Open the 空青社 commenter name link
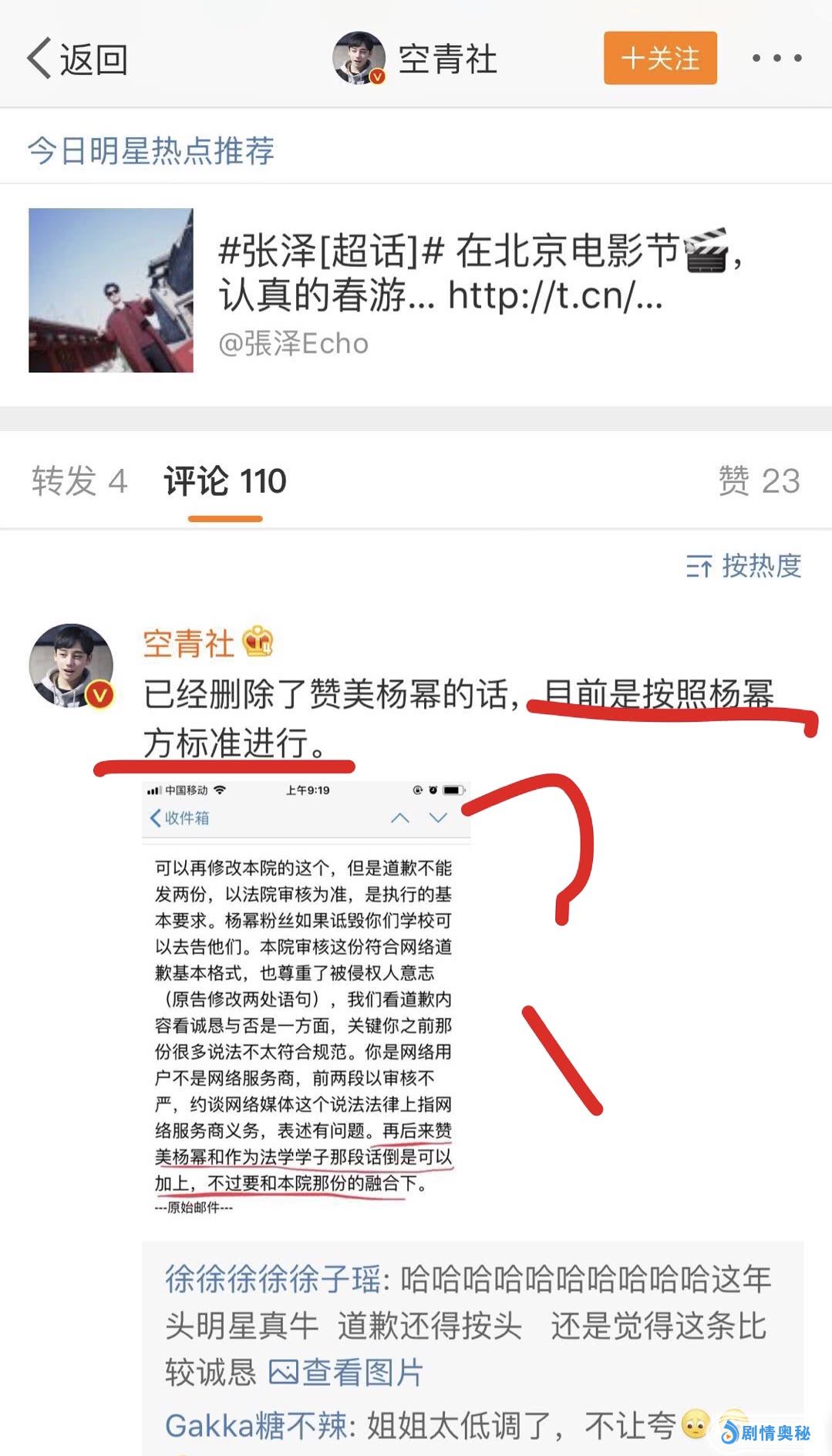This screenshot has height=1456, width=832. (x=188, y=643)
